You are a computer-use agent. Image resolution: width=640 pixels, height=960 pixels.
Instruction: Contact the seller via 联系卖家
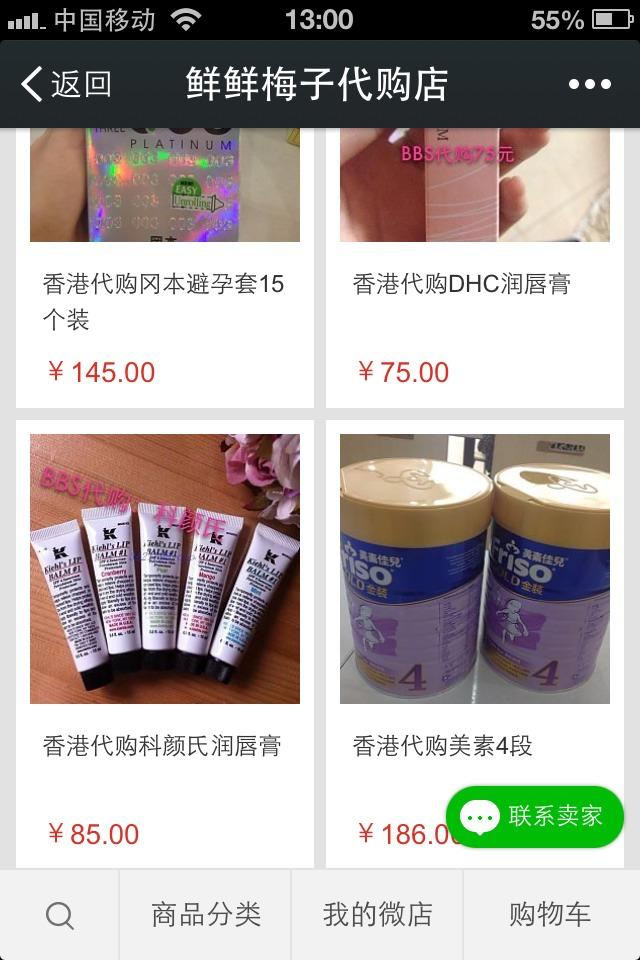(x=535, y=817)
